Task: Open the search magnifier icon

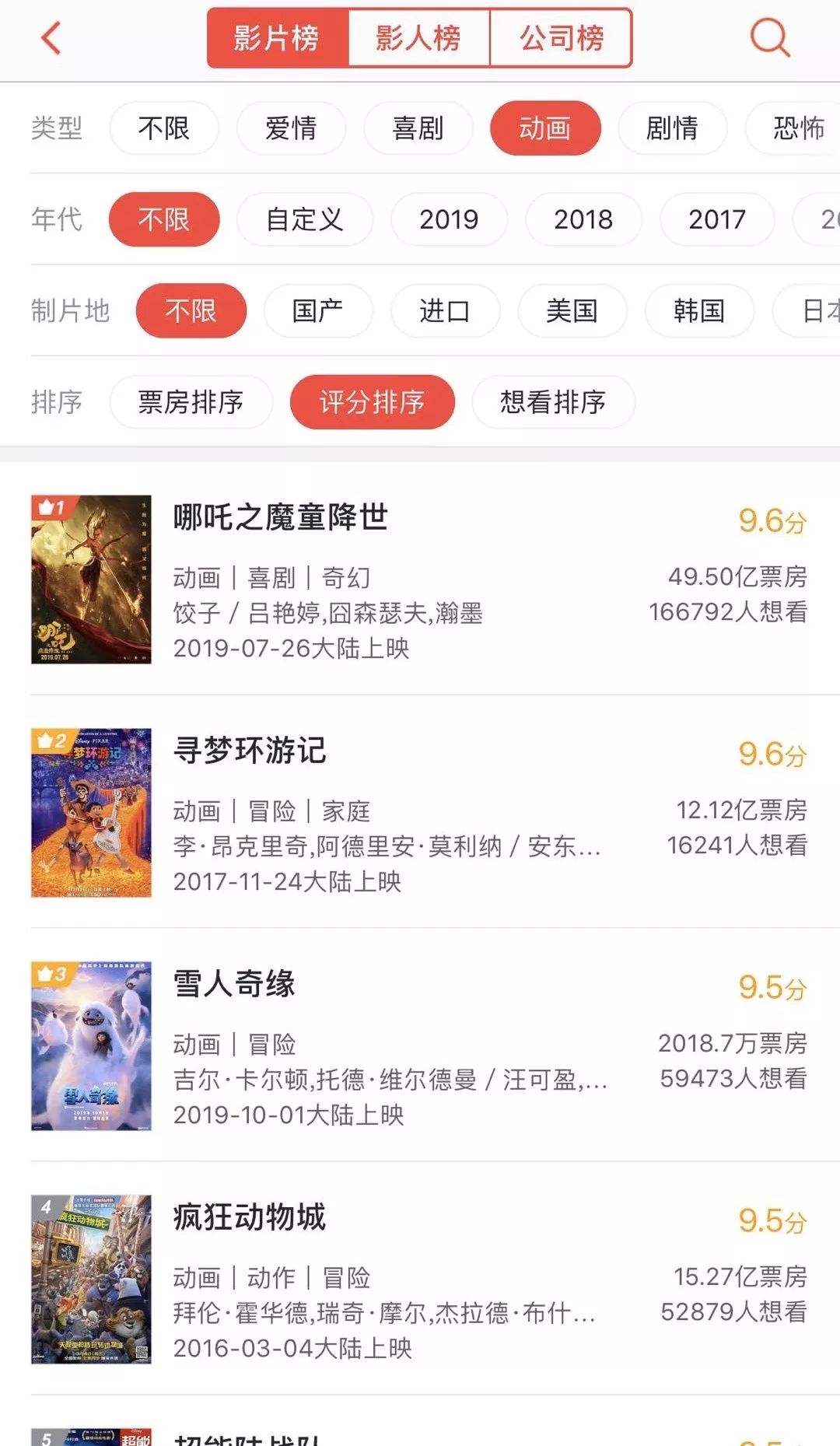Action: pyautogui.click(x=769, y=38)
